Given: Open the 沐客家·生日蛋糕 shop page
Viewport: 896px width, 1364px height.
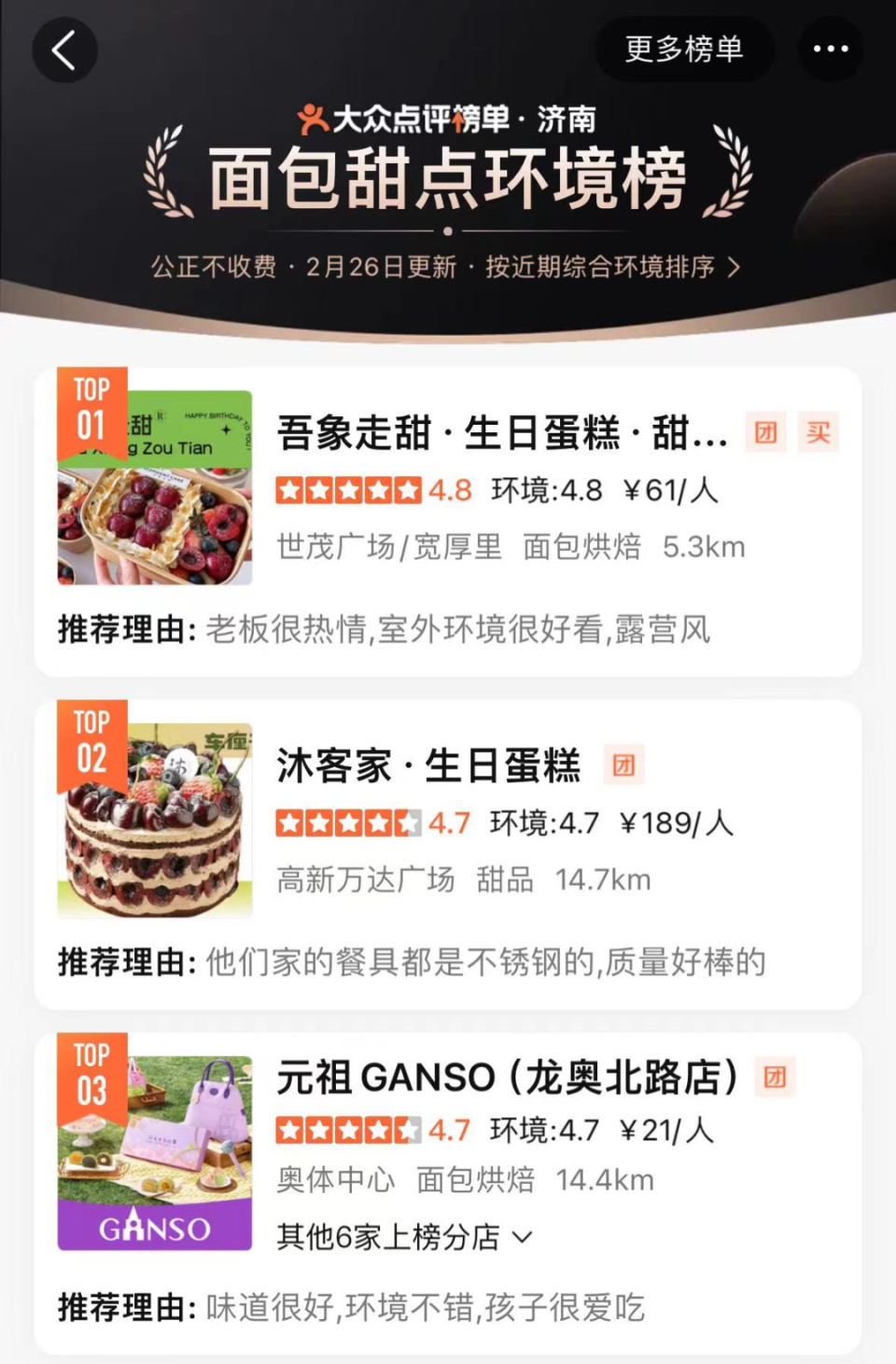Looking at the screenshot, I should (x=427, y=765).
